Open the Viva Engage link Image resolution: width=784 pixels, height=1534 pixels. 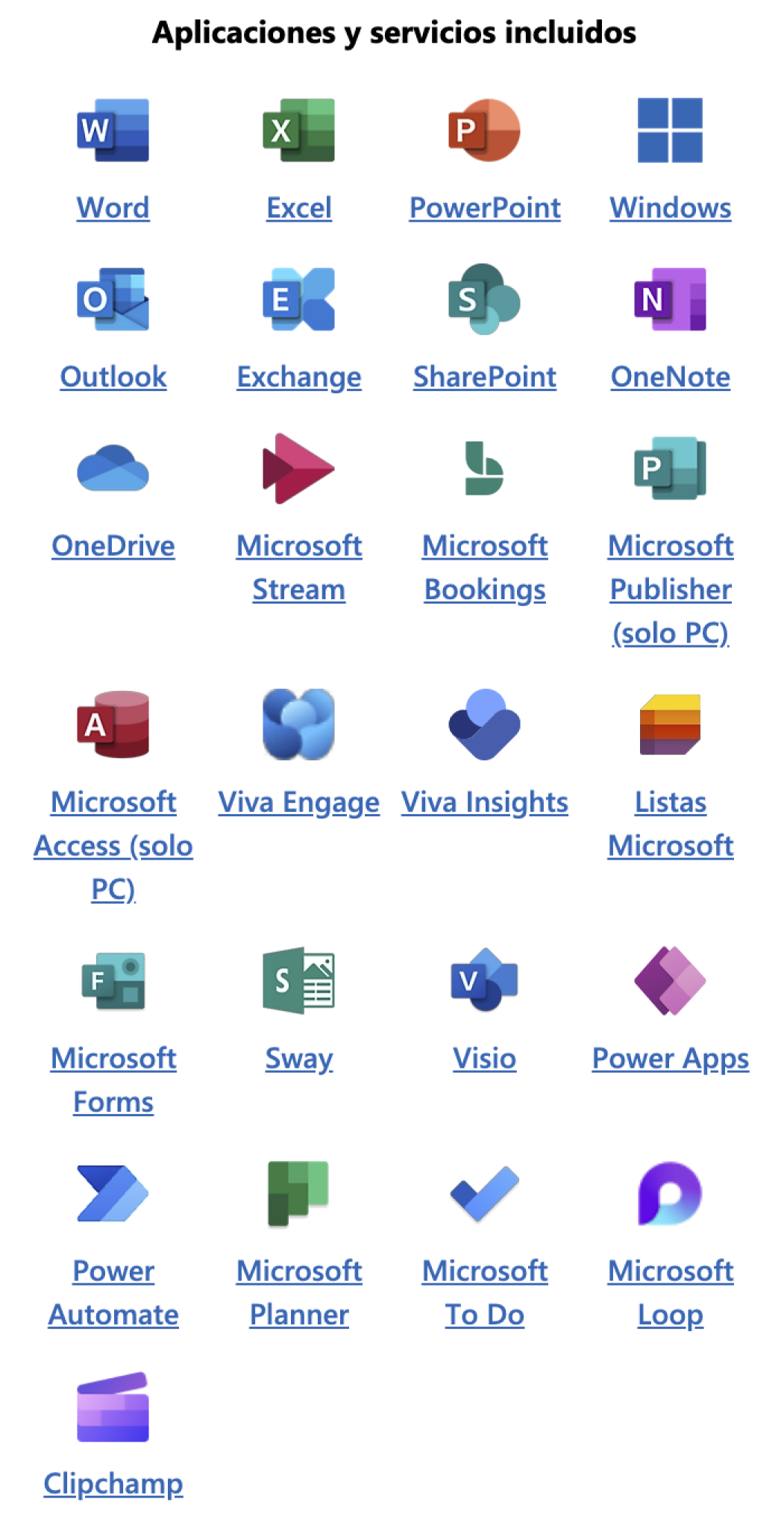click(x=298, y=802)
